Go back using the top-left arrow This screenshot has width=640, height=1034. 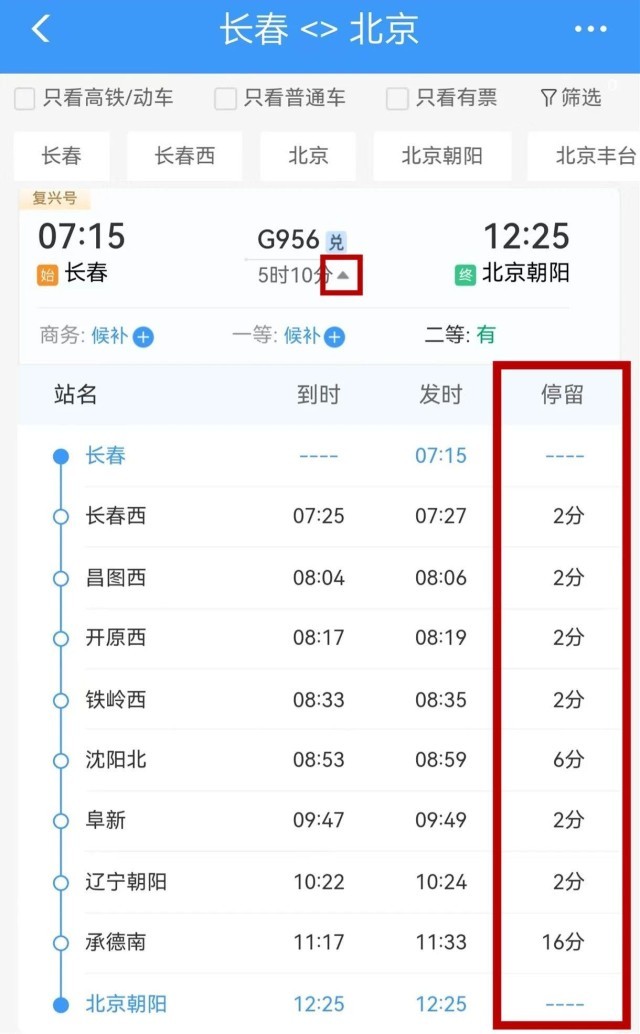click(x=41, y=30)
